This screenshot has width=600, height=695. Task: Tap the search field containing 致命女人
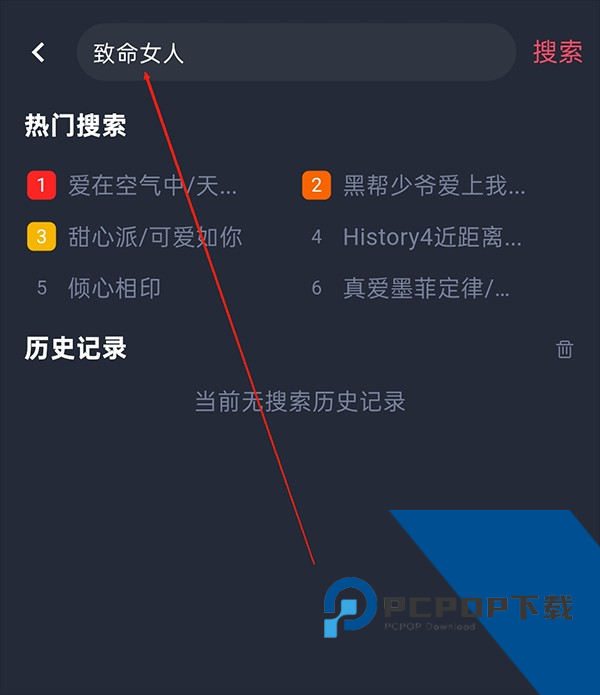pyautogui.click(x=295, y=53)
